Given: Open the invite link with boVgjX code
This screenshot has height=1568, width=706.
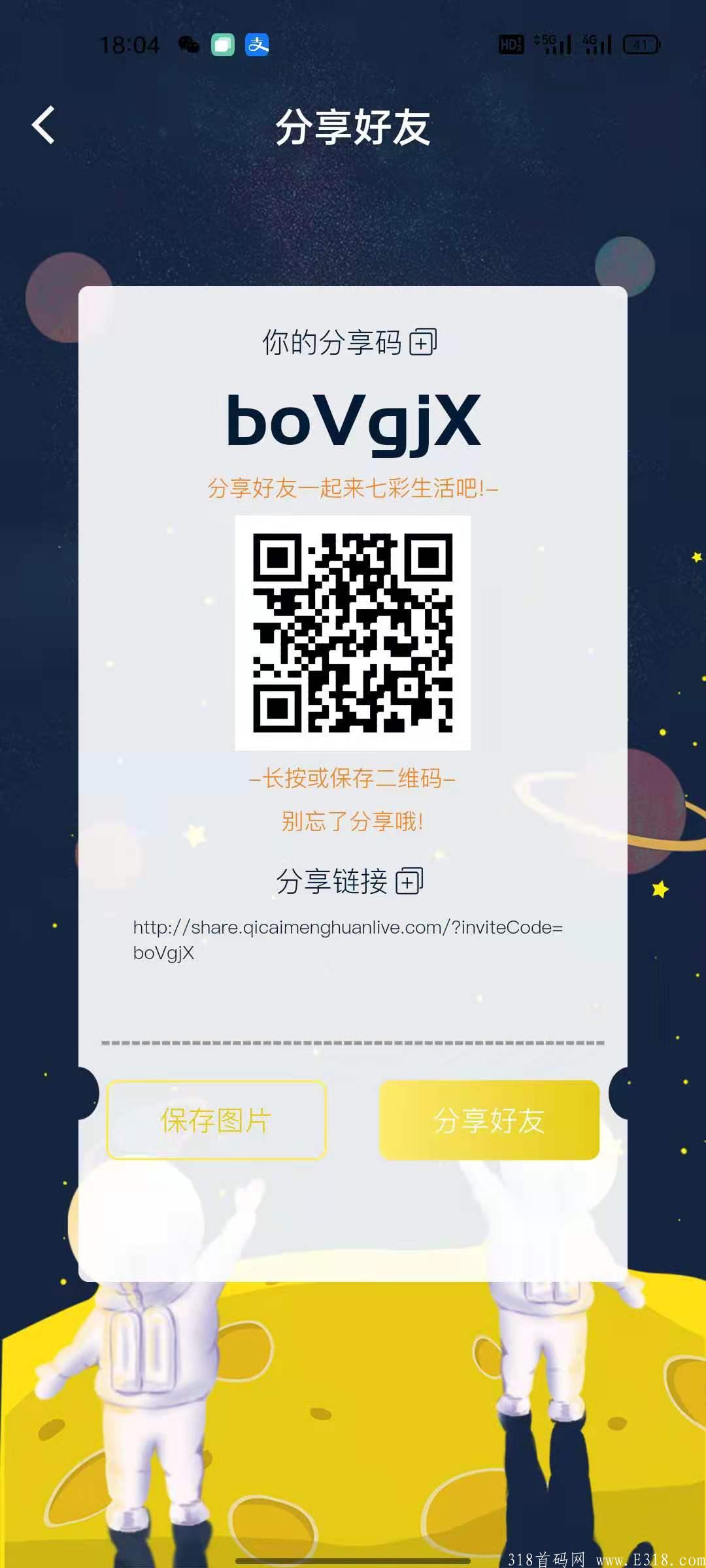Looking at the screenshot, I should point(348,941).
